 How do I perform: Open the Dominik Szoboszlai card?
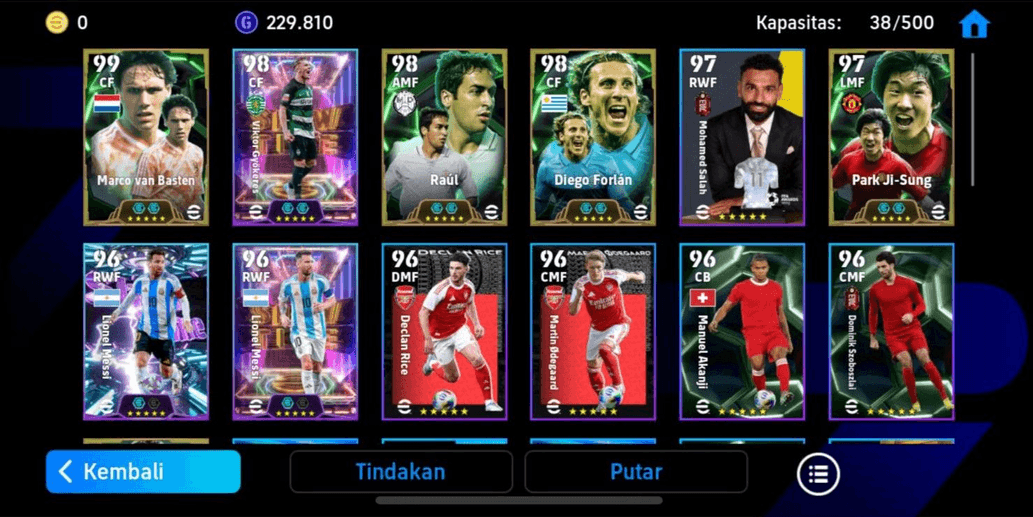(x=891, y=331)
